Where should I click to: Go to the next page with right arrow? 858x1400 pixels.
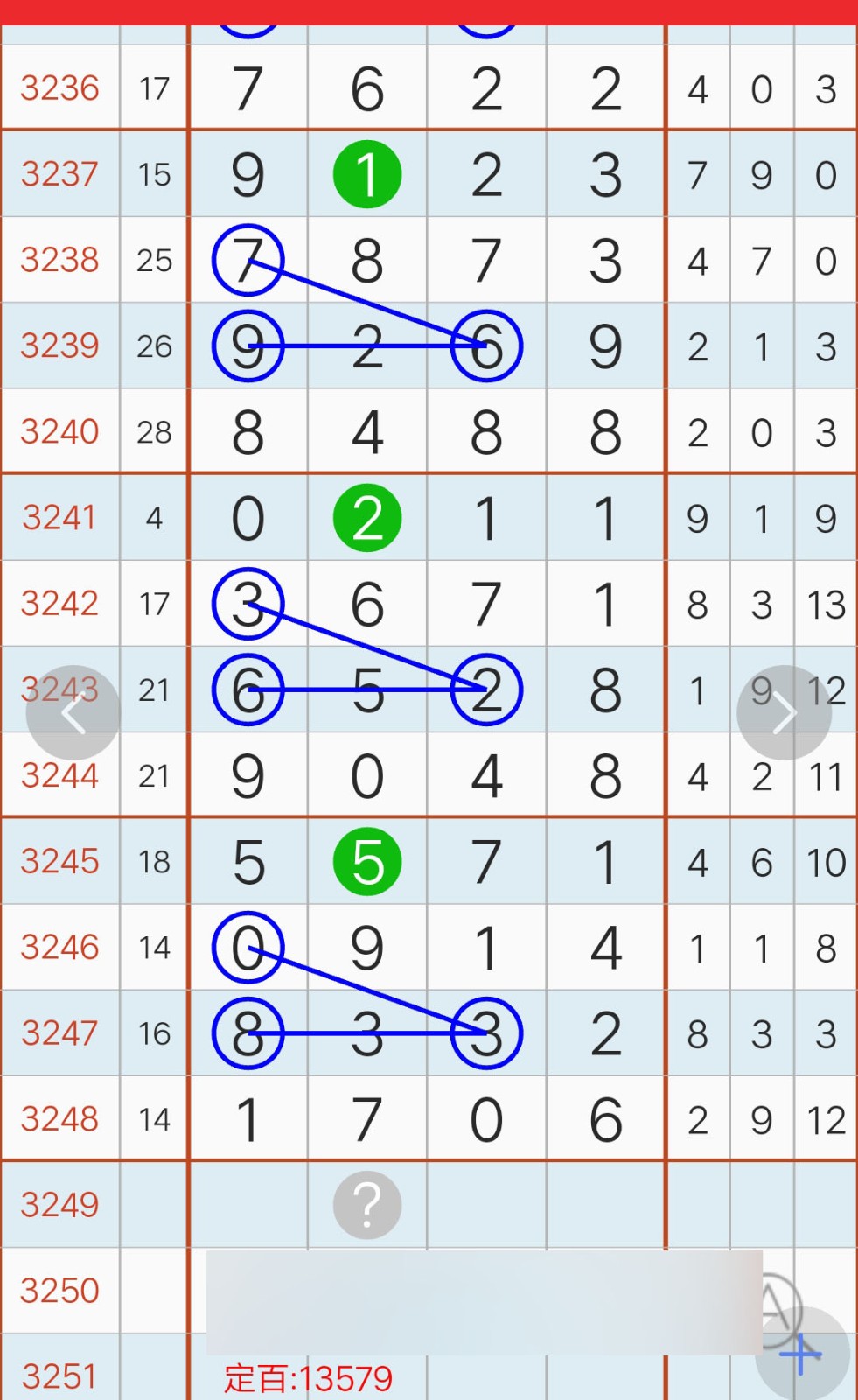tap(784, 713)
